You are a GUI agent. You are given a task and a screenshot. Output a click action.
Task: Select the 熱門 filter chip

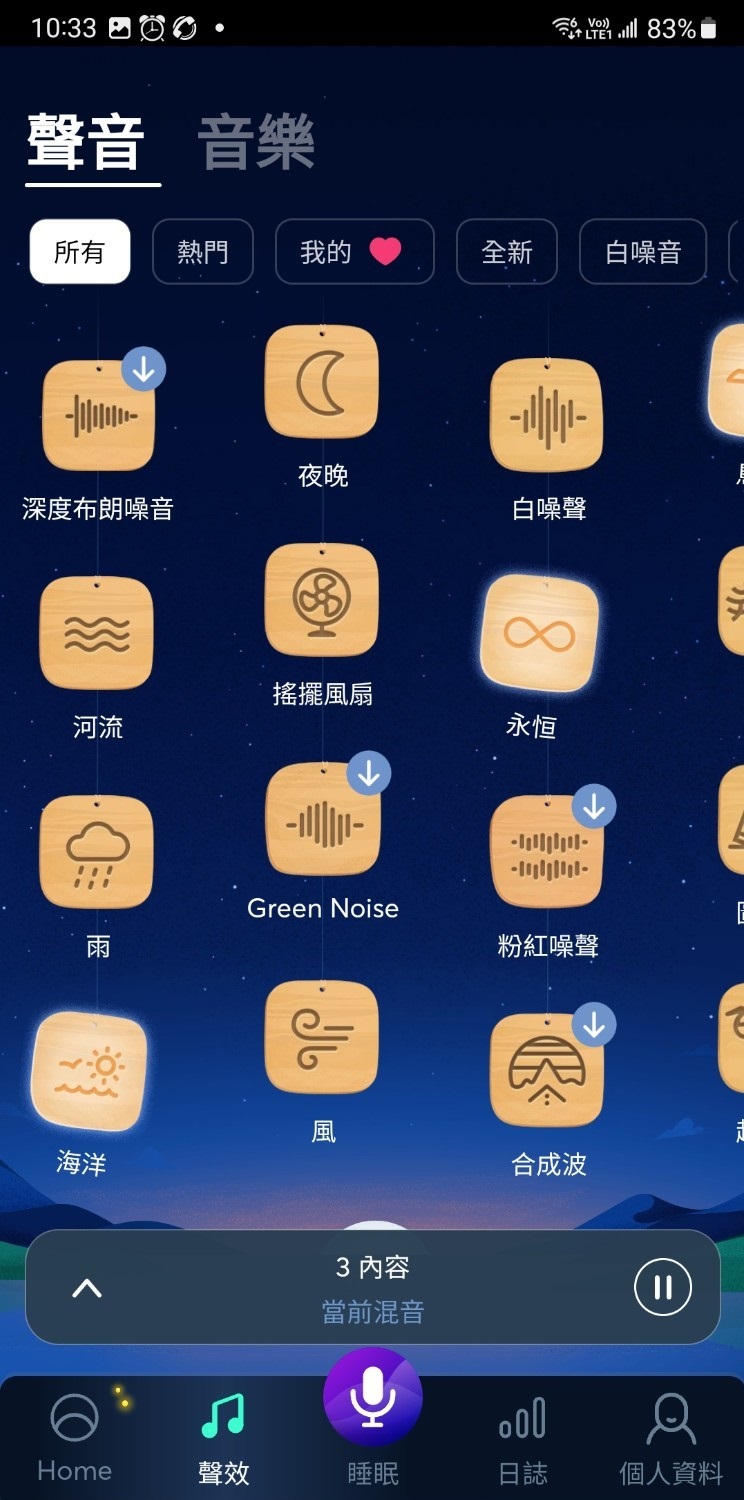[x=203, y=252]
